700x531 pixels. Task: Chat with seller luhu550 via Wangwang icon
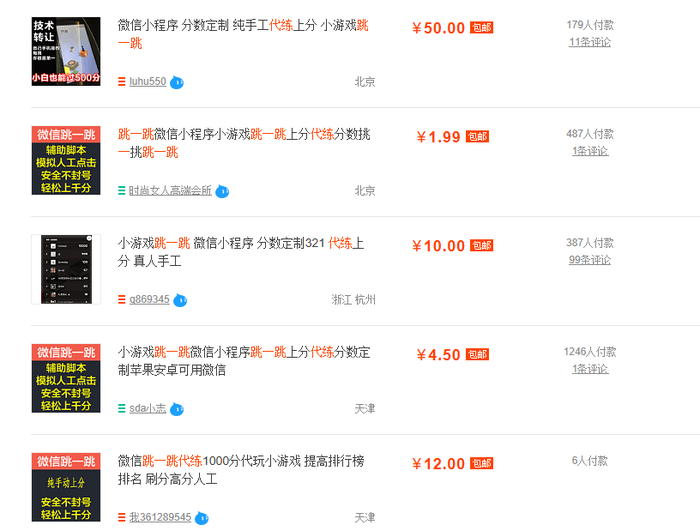coord(177,82)
